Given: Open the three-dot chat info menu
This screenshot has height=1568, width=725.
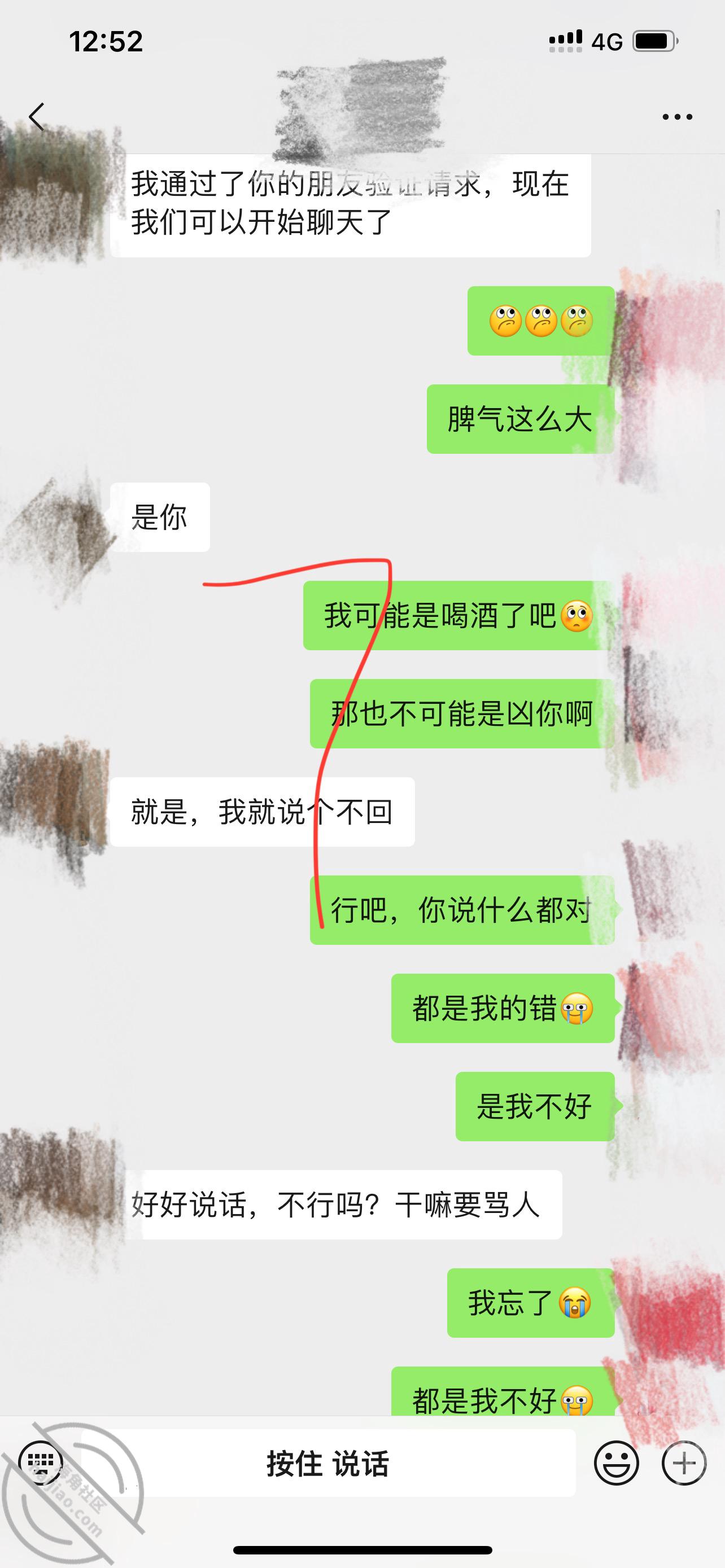Looking at the screenshot, I should click(x=678, y=117).
